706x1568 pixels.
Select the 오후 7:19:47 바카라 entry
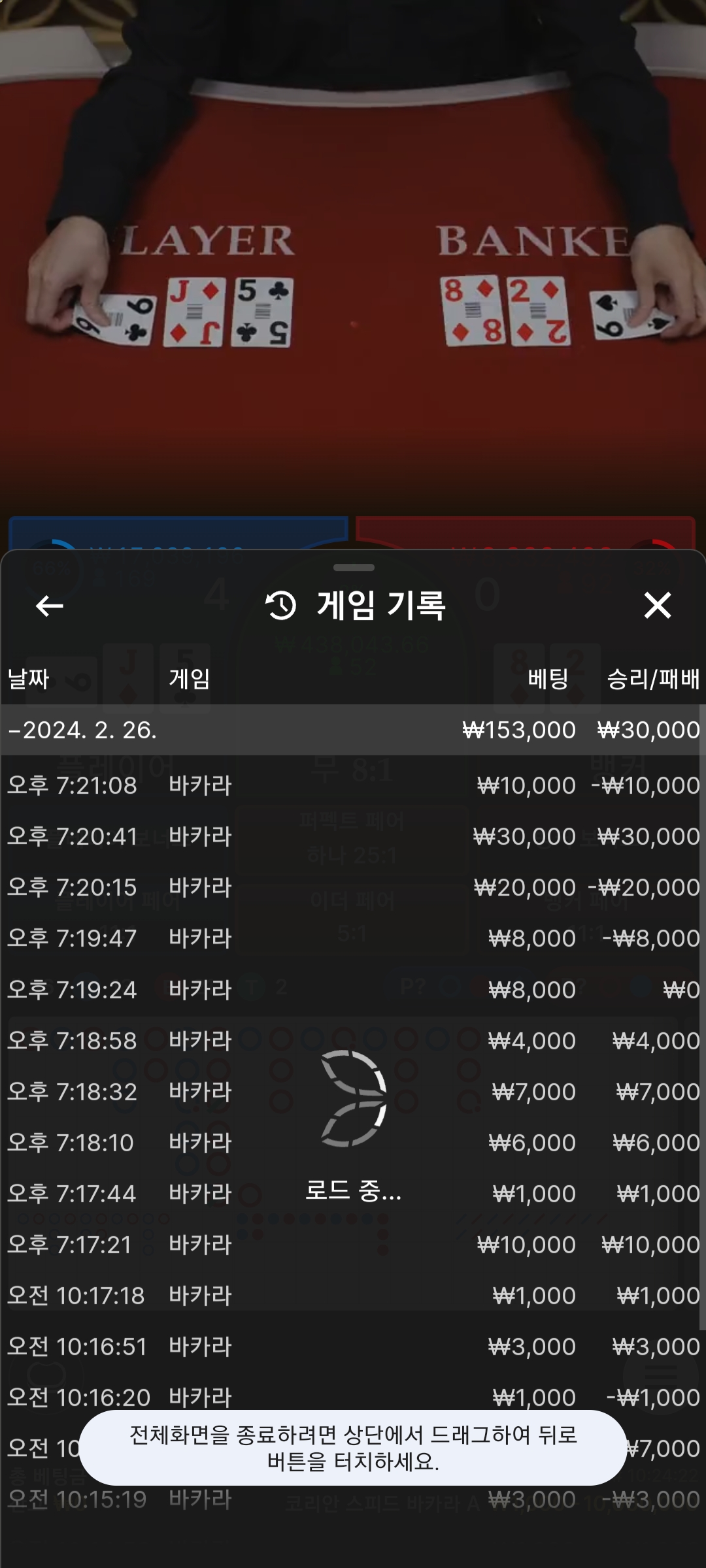pyautogui.click(x=353, y=938)
